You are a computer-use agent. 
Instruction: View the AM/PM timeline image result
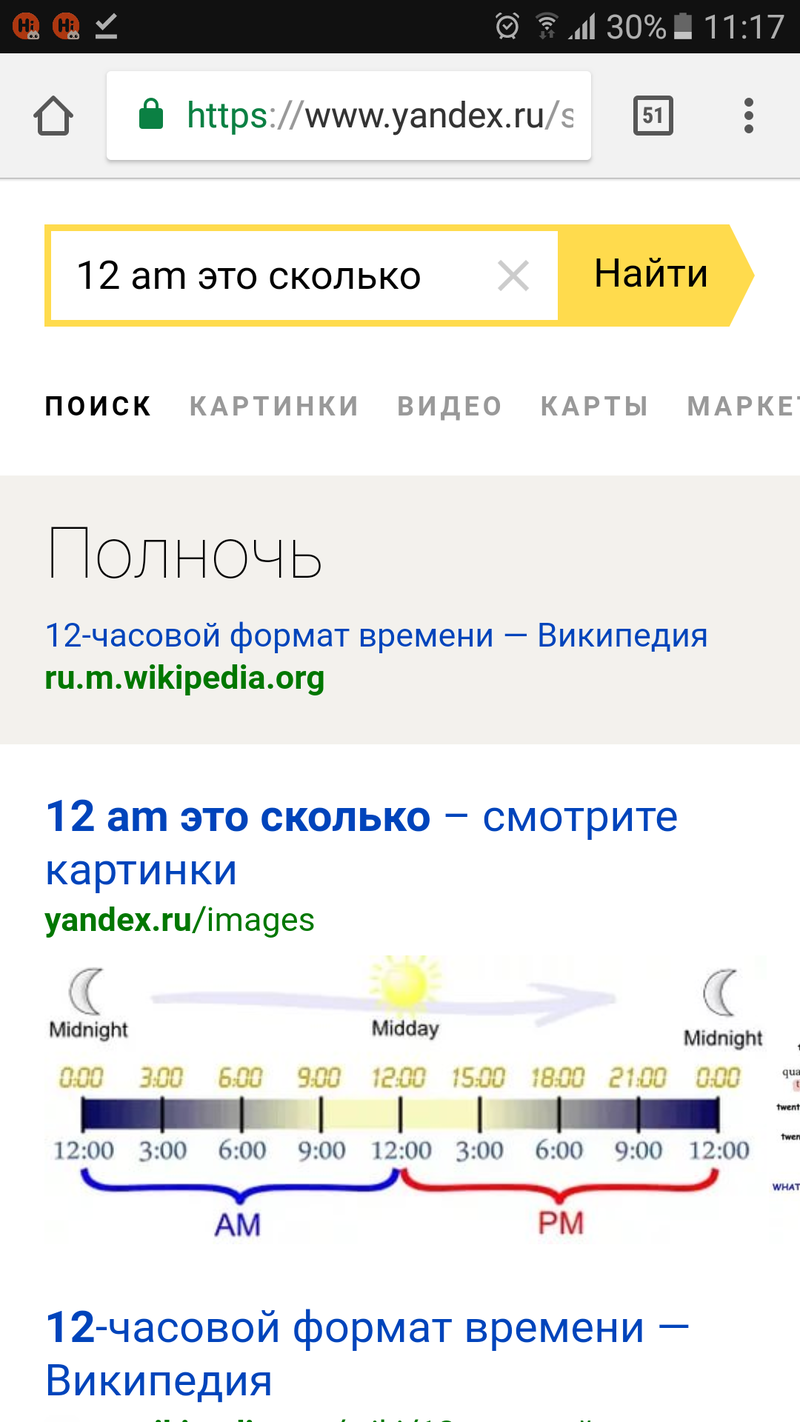point(400,1098)
